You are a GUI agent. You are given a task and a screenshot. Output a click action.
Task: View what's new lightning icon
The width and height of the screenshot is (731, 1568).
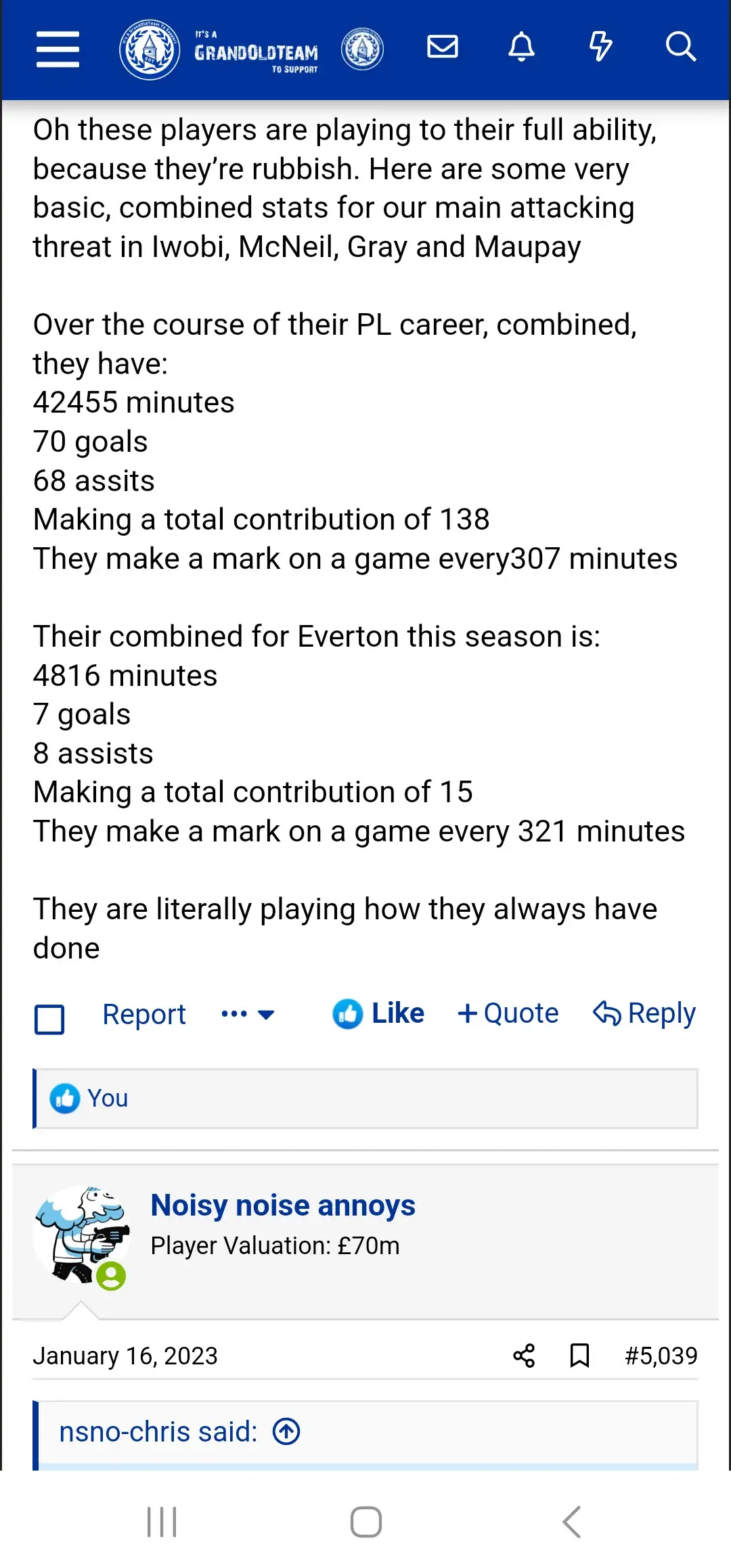coord(600,47)
